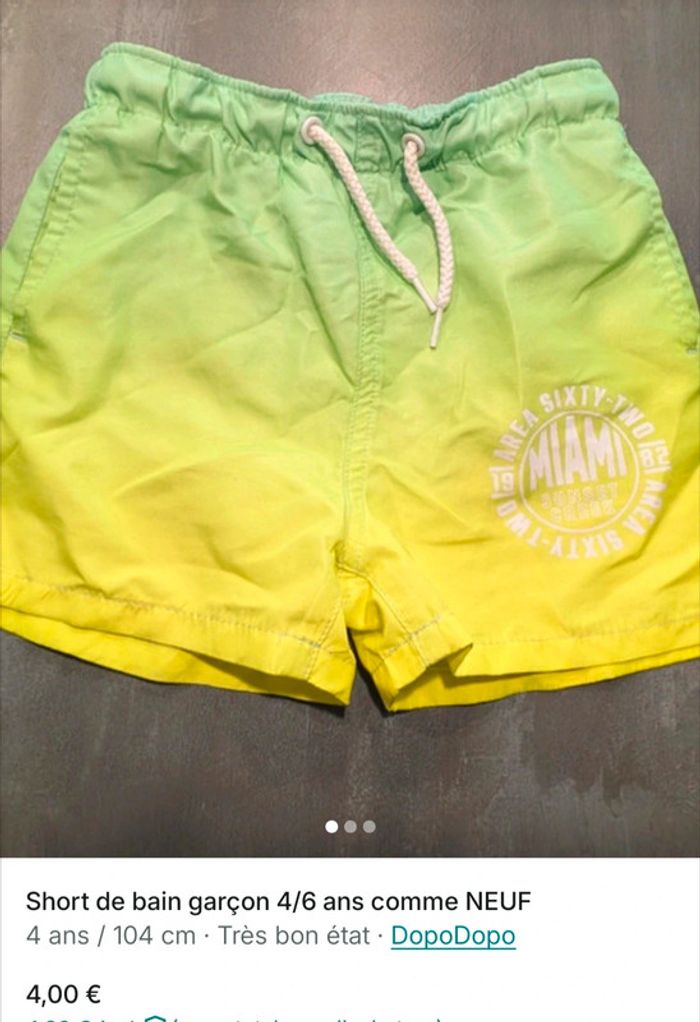
Task: Tap the photo page indicator dots
Action: [x=350, y=827]
